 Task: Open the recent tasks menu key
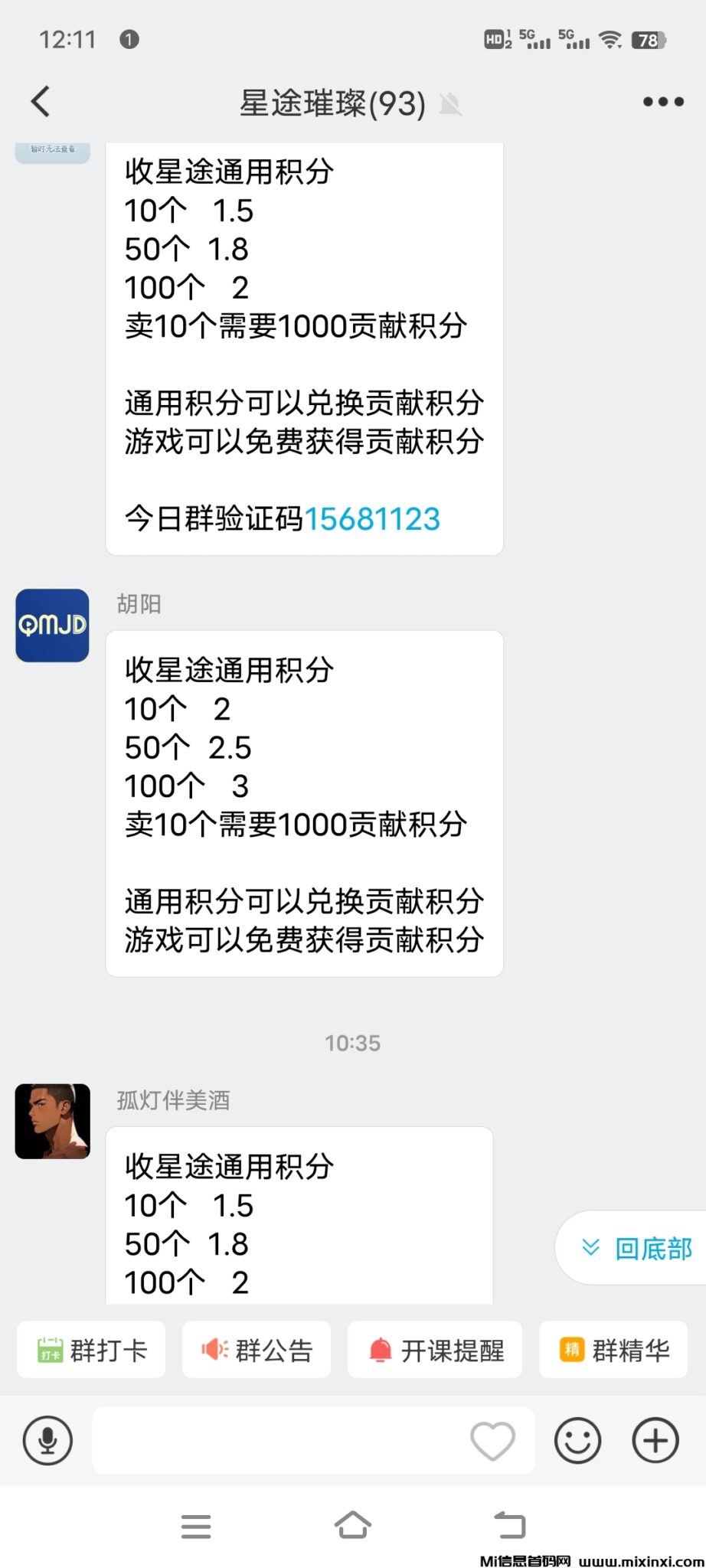tap(197, 1526)
